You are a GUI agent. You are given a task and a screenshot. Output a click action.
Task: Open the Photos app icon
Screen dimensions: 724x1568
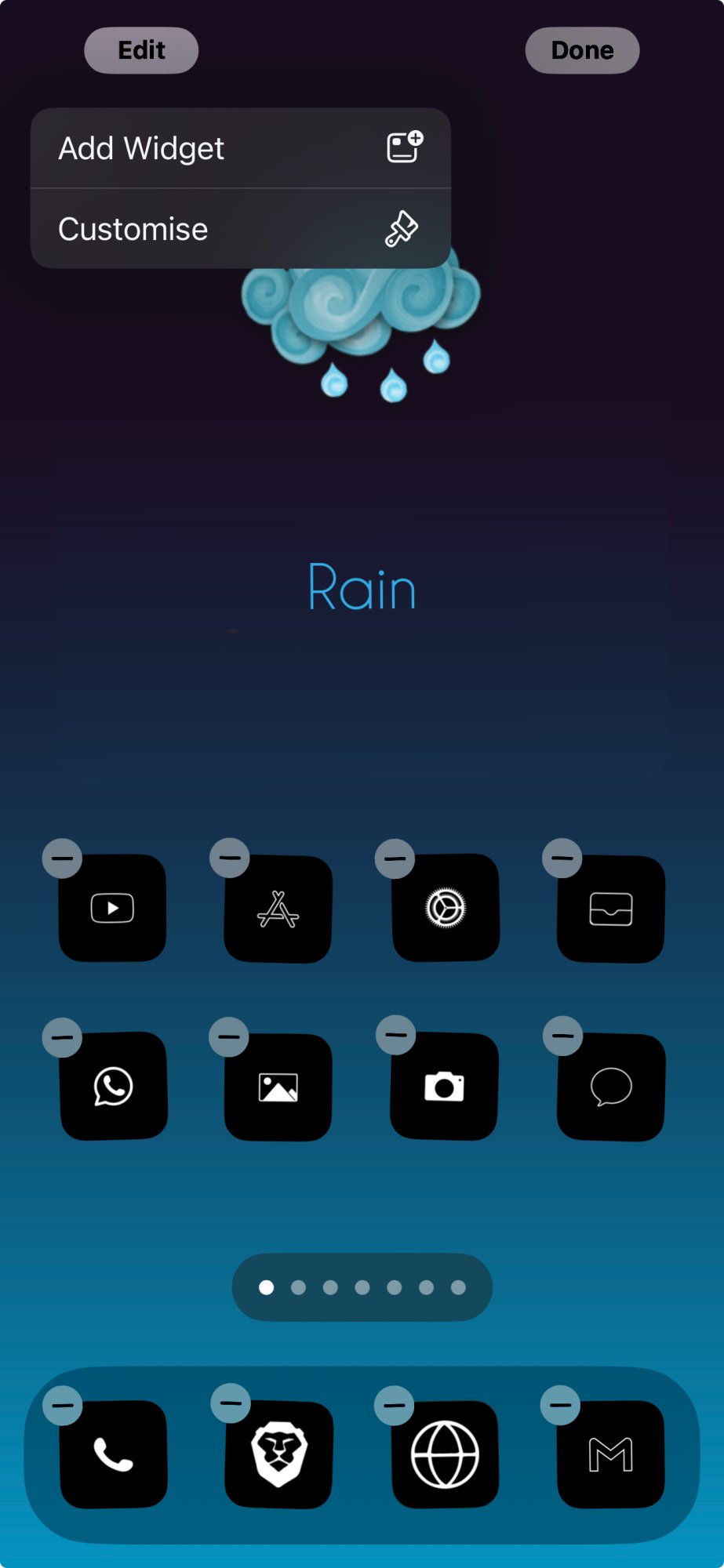coord(278,1087)
